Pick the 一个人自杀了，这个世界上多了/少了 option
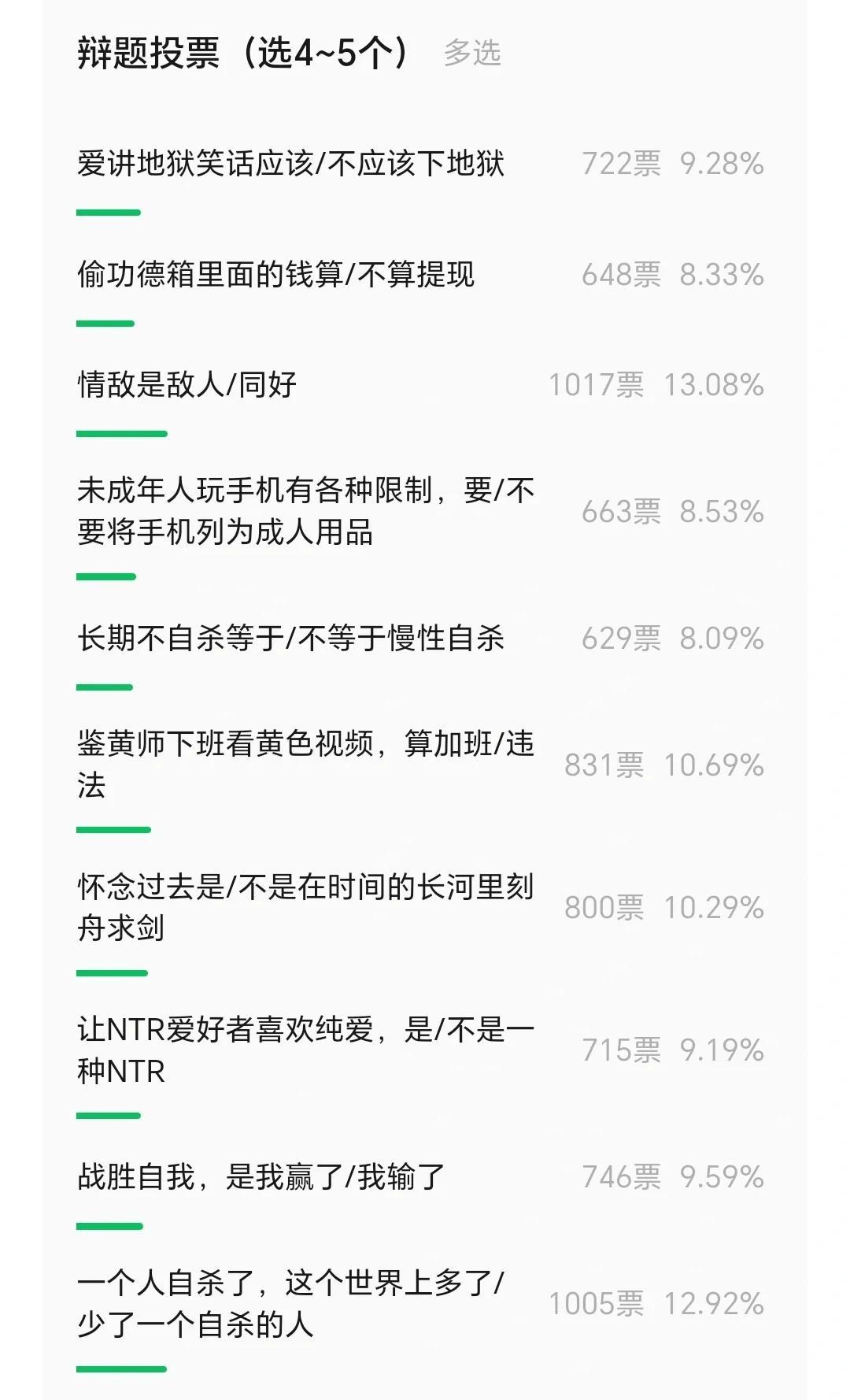This screenshot has width=850, height=1400. (291, 1303)
